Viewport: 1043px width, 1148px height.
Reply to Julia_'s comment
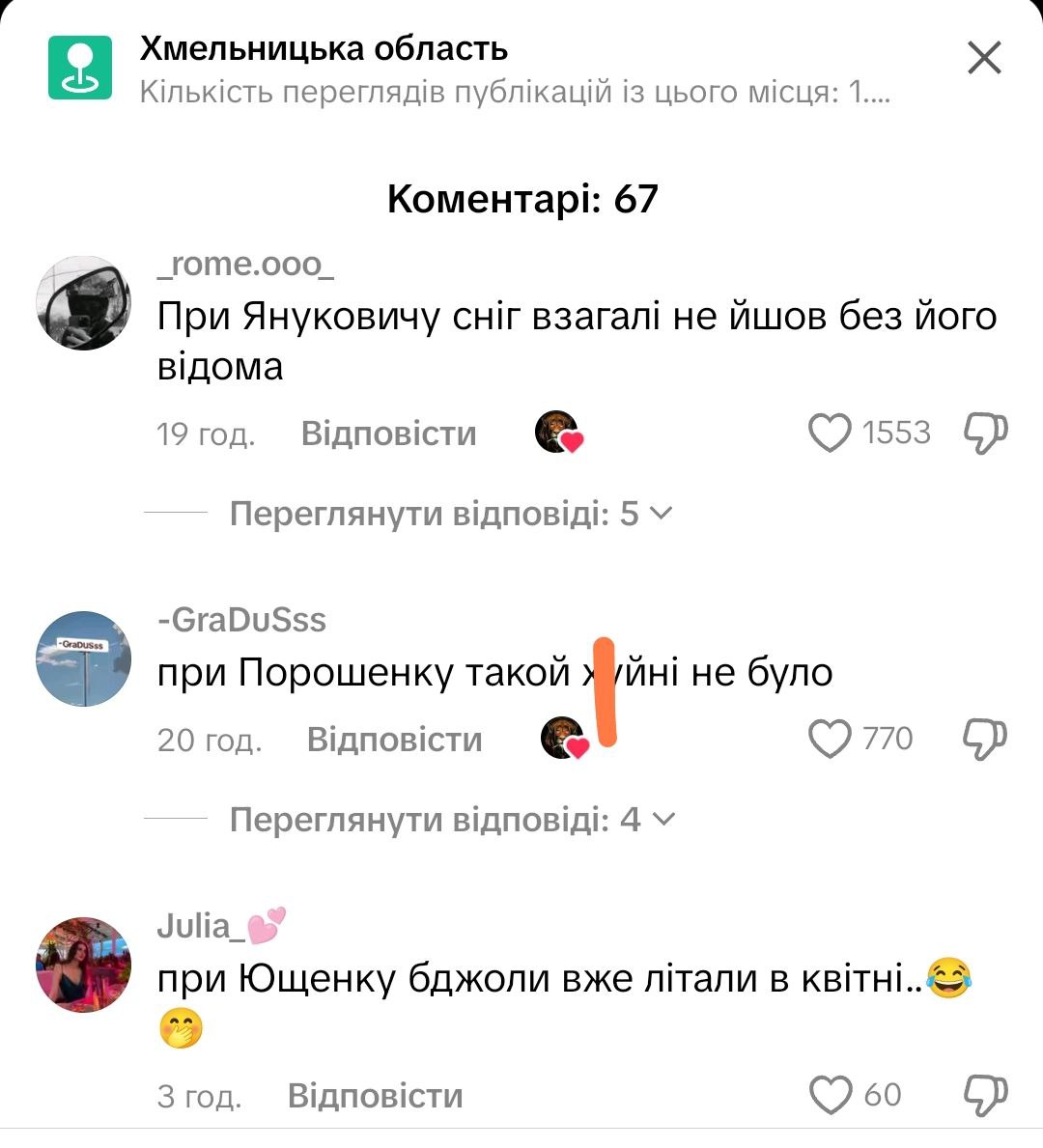click(x=375, y=1096)
